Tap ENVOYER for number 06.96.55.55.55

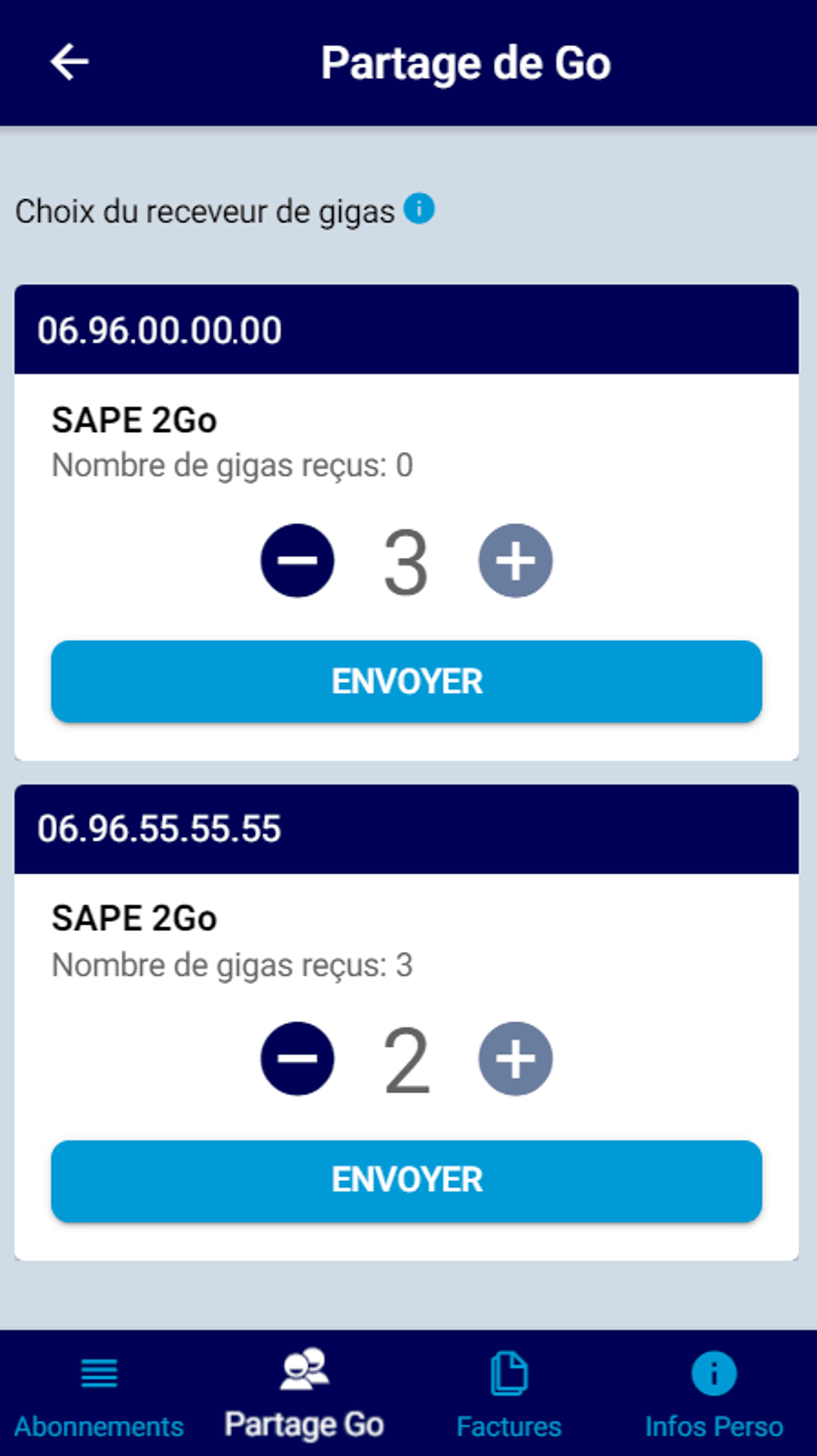point(406,1180)
